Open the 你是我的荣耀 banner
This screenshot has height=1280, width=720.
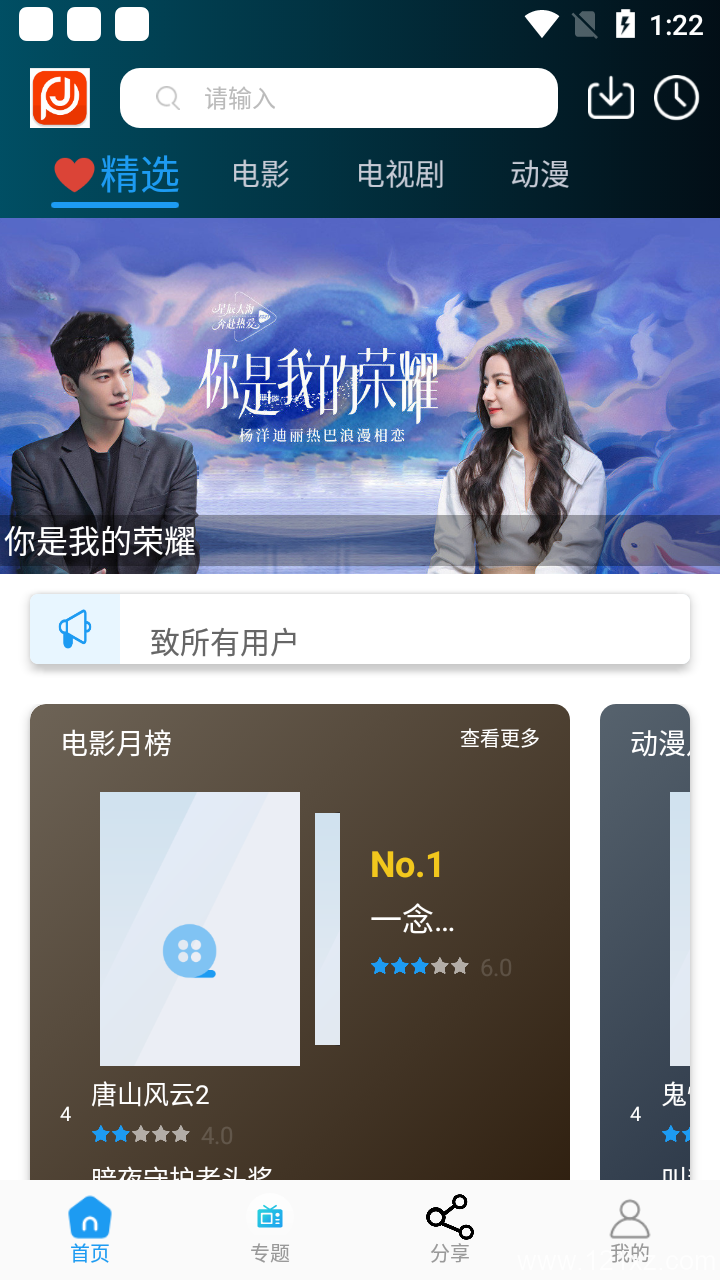[x=360, y=395]
